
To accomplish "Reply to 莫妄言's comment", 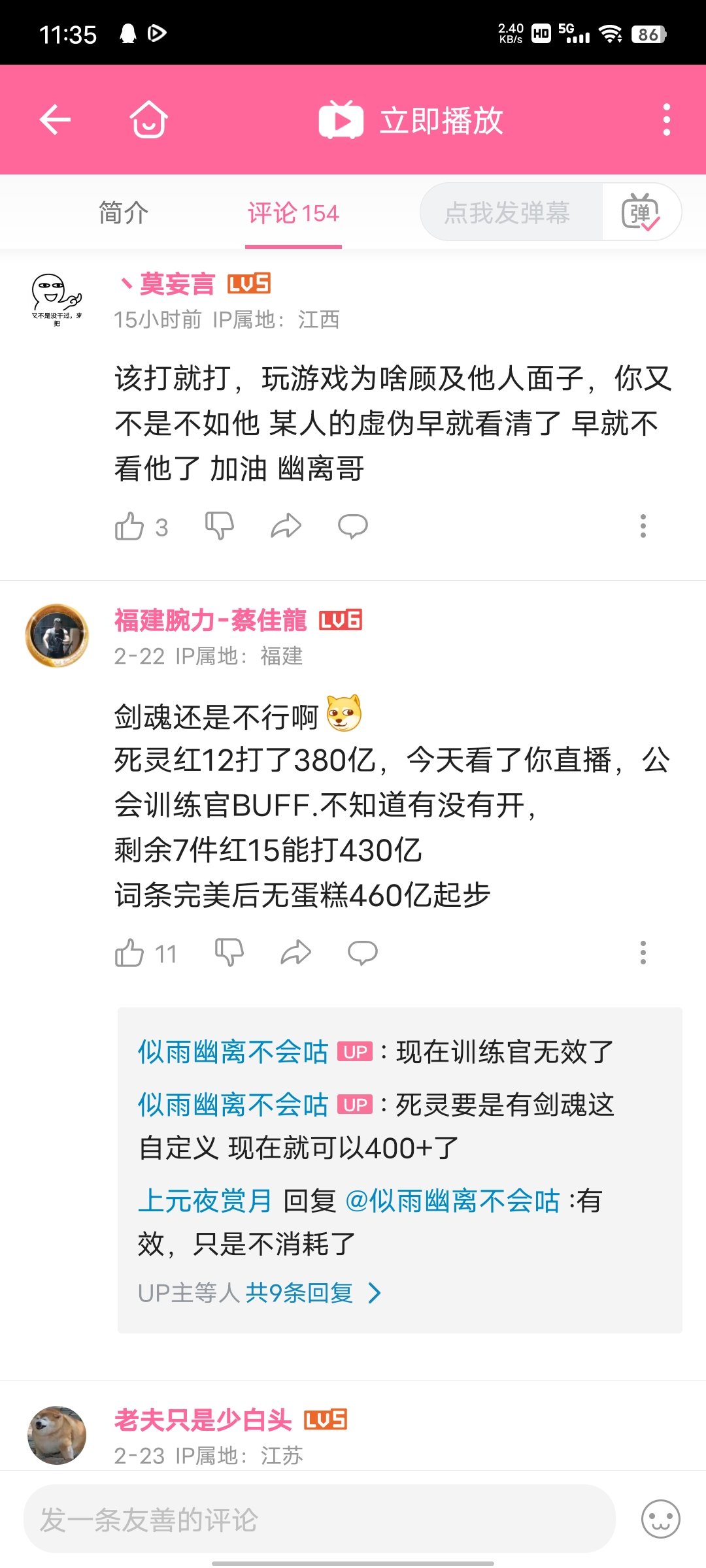I will click(353, 526).
